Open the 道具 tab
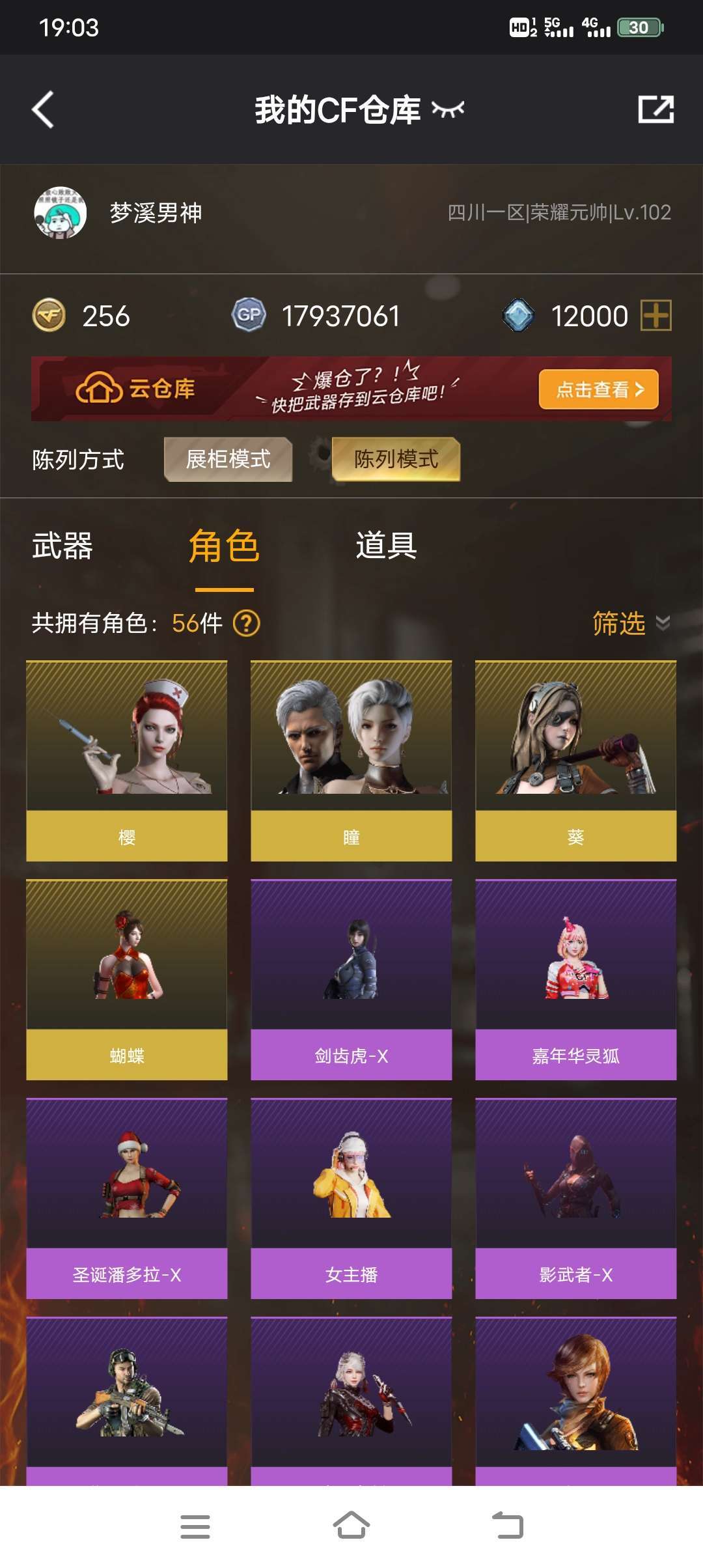The width and height of the screenshot is (703, 1568). pyautogui.click(x=386, y=546)
